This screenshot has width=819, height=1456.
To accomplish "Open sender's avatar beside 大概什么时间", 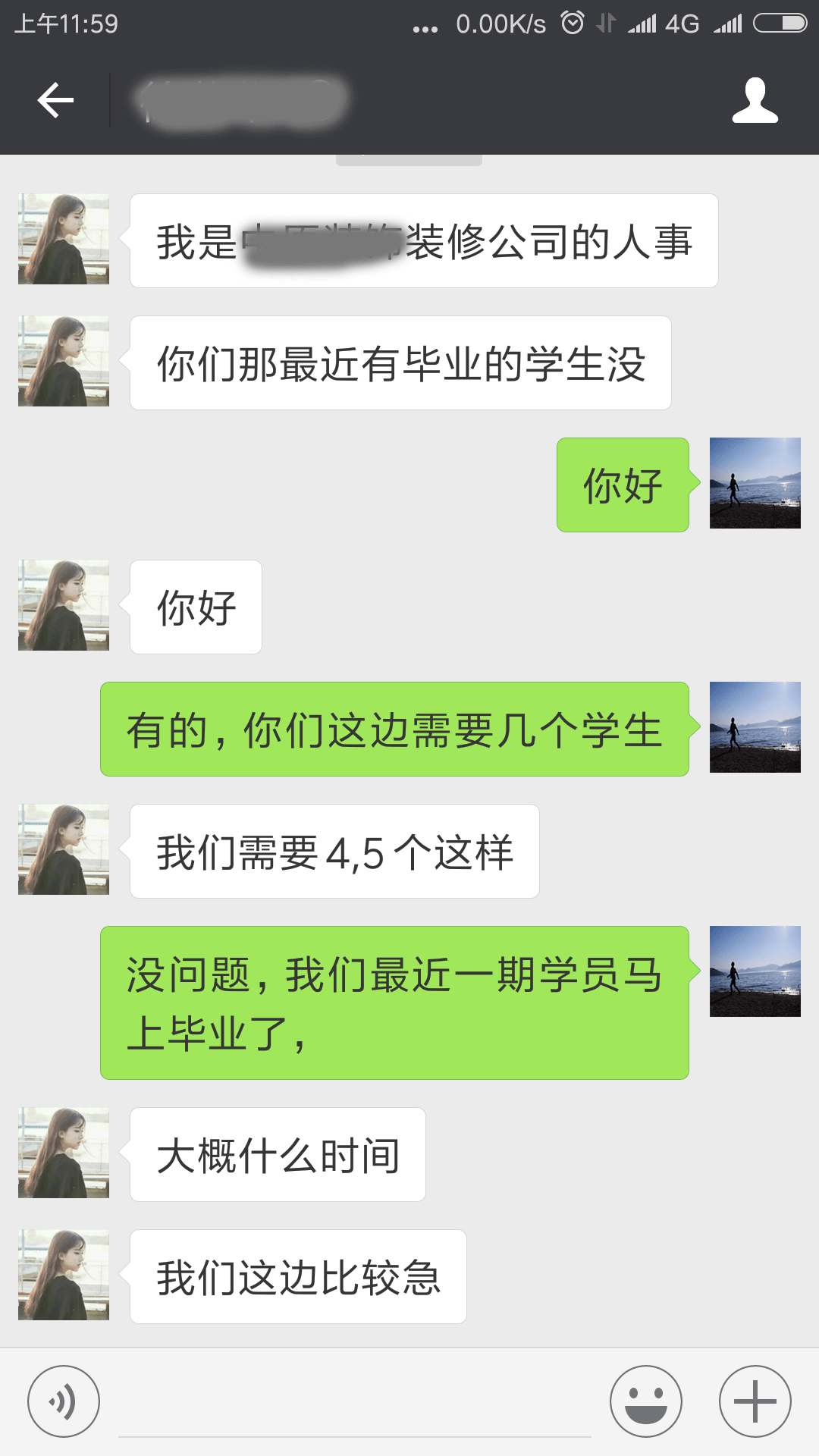I will click(x=64, y=1153).
